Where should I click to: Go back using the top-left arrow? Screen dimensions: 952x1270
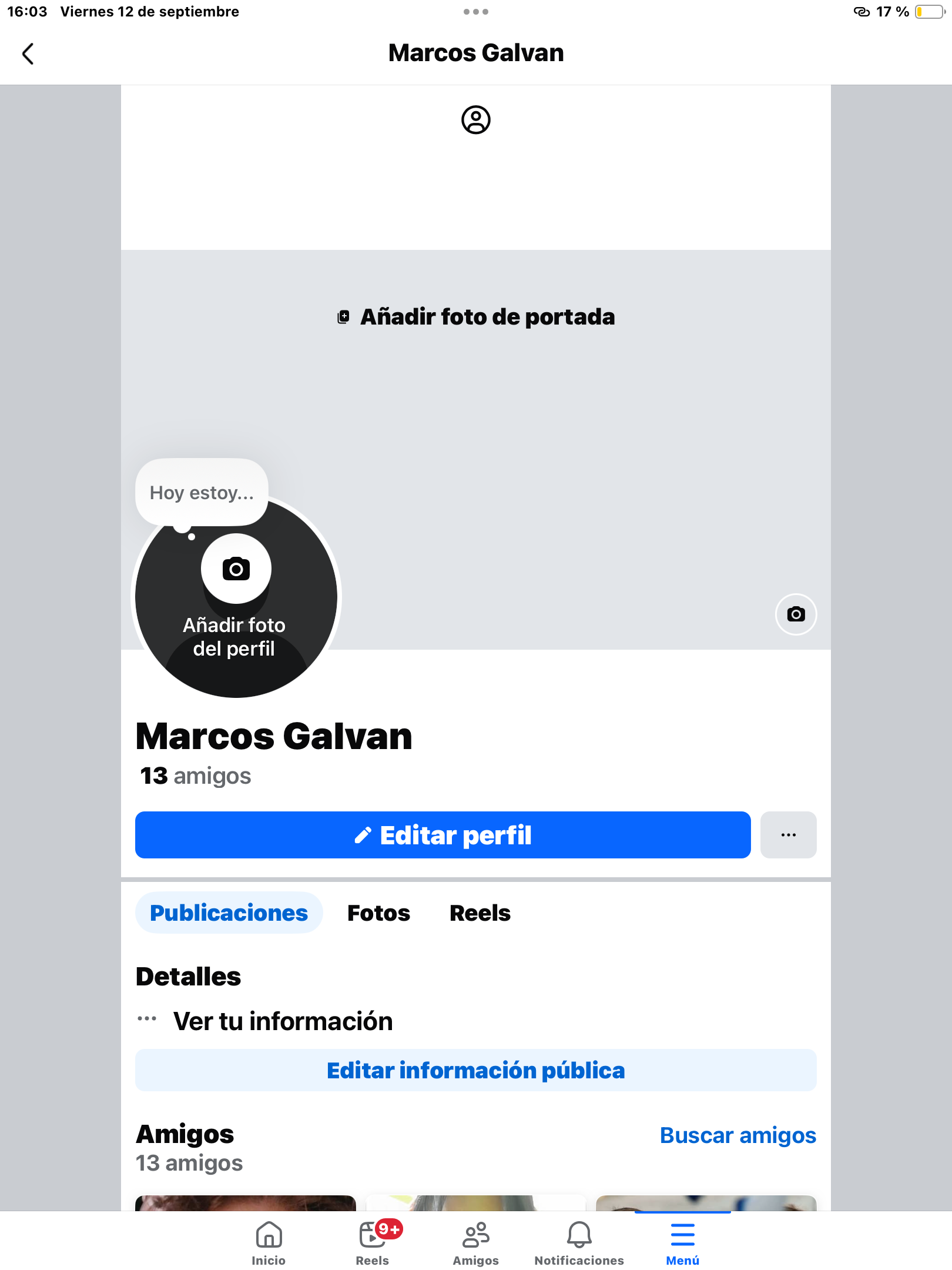pos(28,54)
